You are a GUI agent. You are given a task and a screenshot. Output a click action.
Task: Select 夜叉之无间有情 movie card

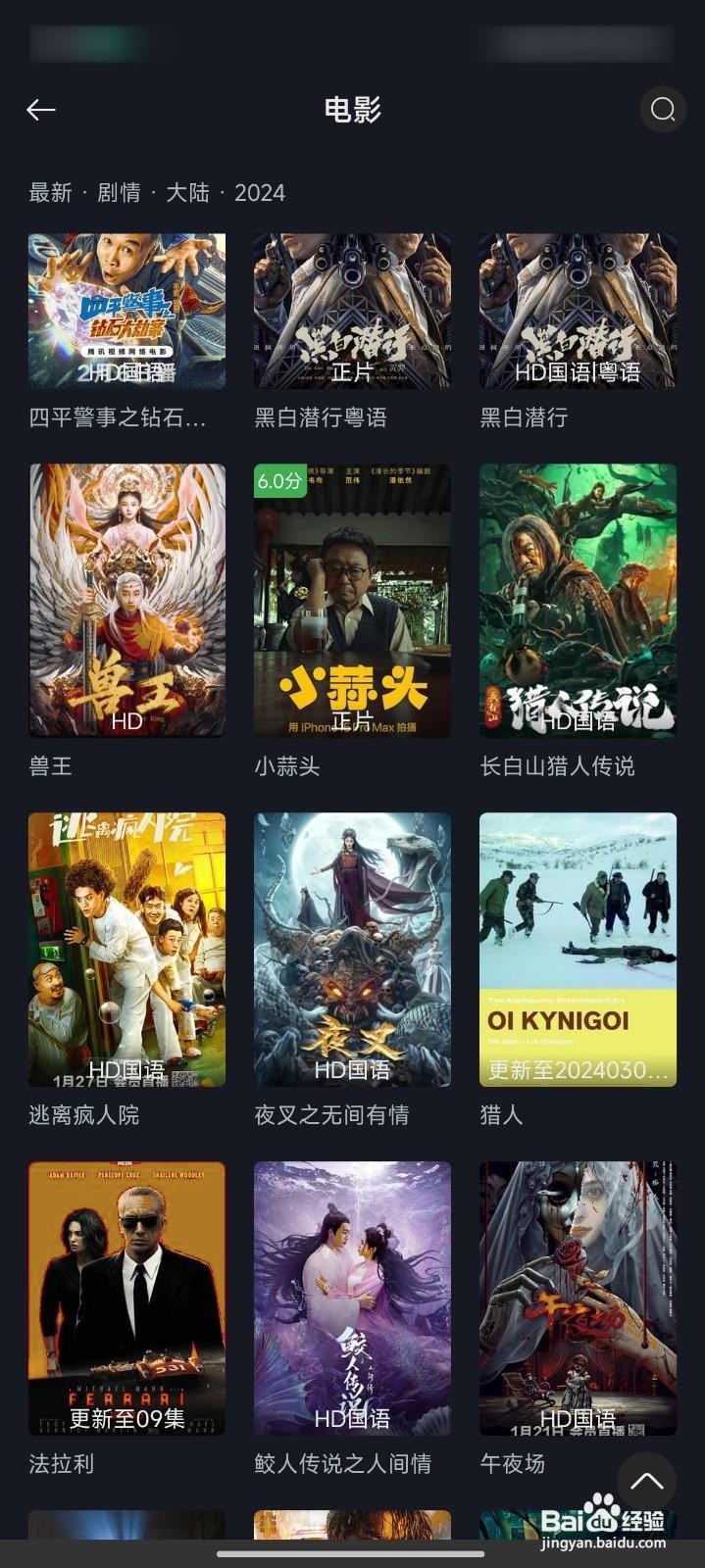[x=352, y=949]
